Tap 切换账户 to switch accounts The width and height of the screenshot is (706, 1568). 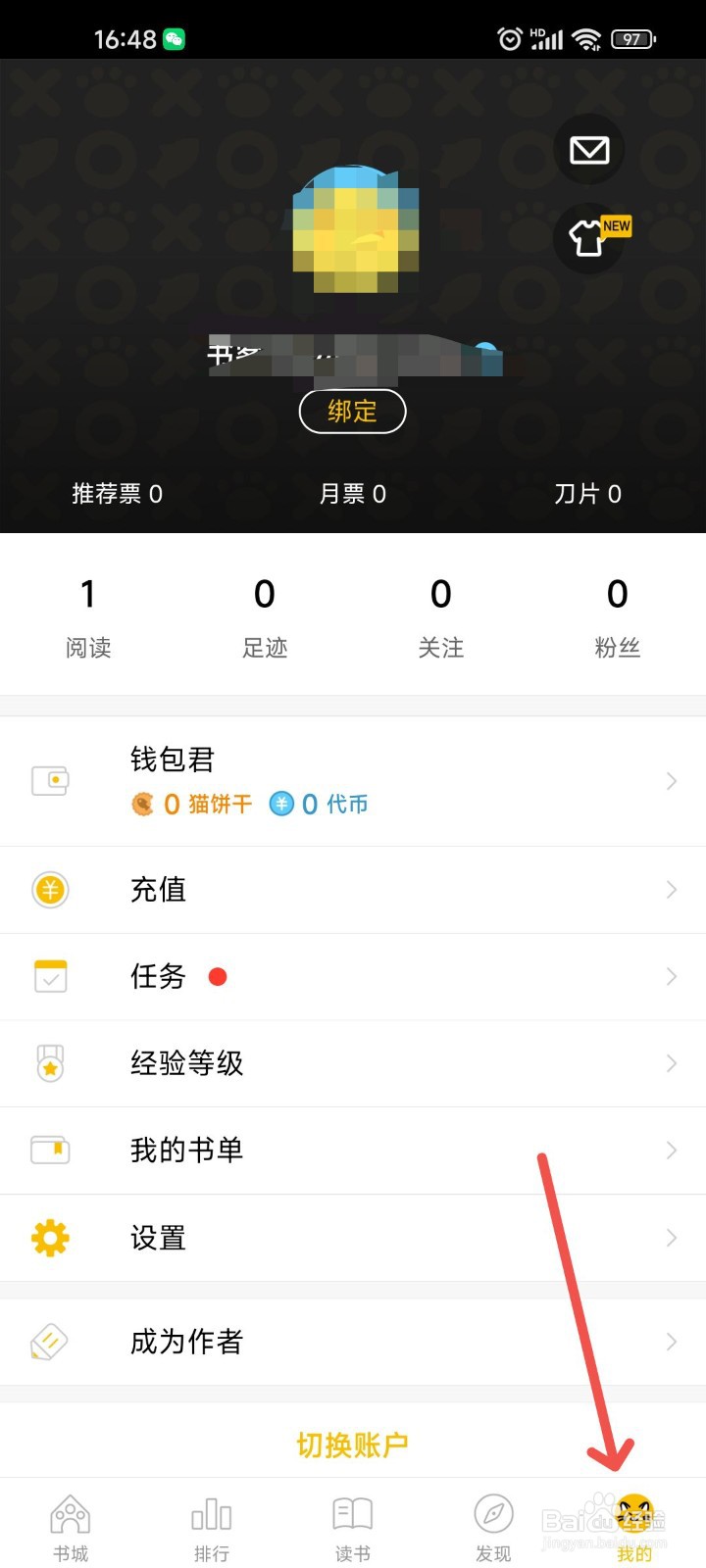353,1443
